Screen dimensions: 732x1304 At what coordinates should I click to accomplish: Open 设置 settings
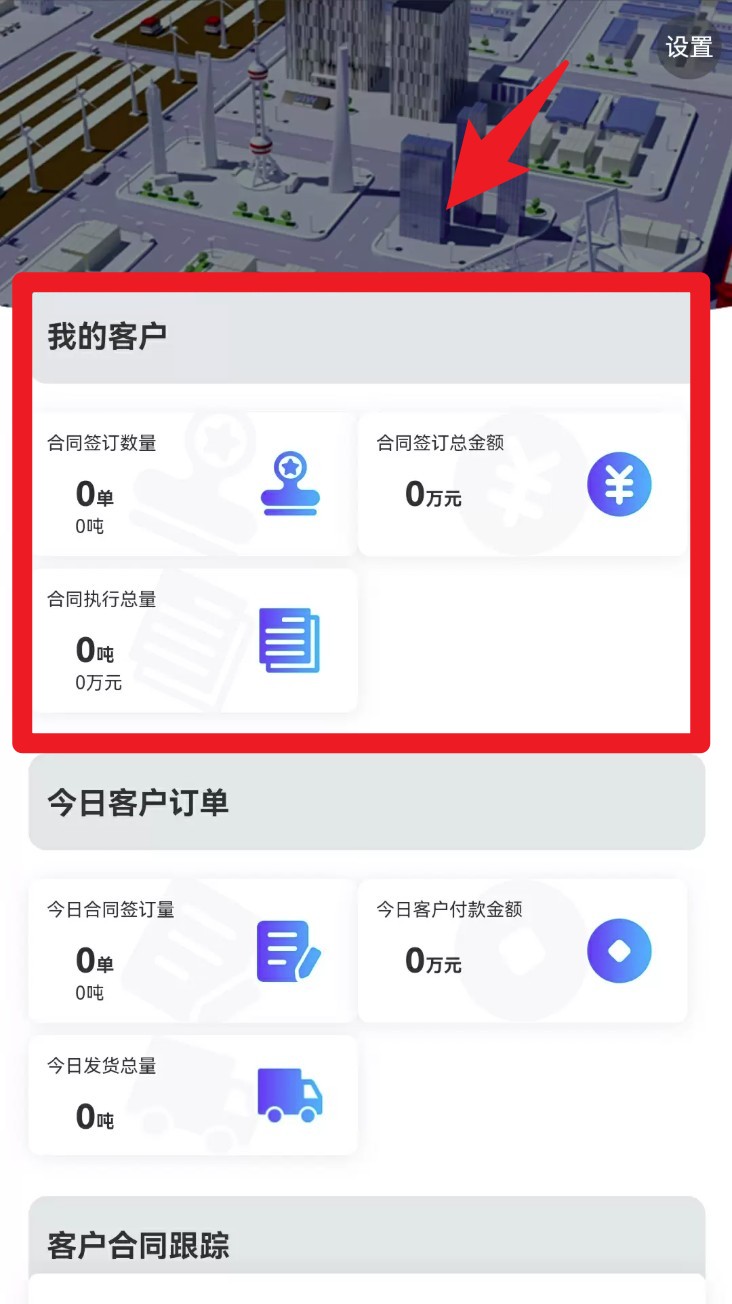[689, 47]
